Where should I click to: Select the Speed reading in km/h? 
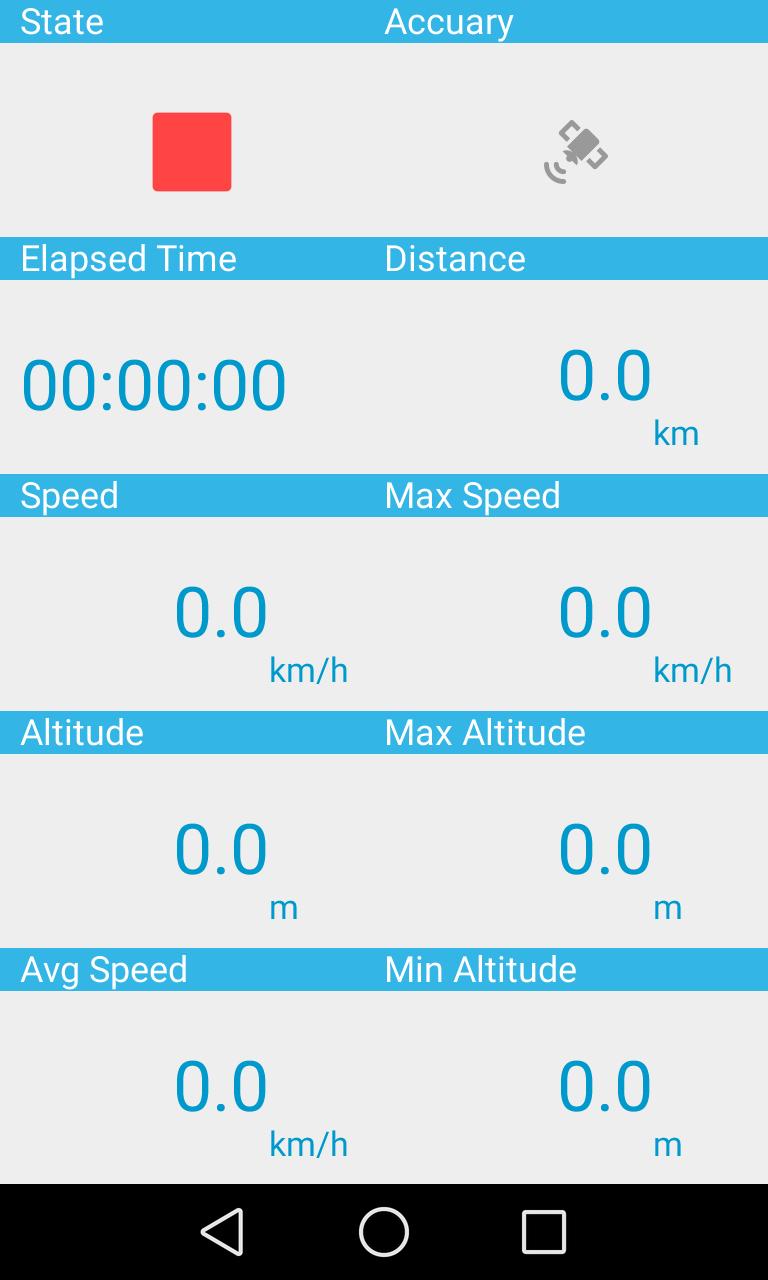tap(222, 612)
